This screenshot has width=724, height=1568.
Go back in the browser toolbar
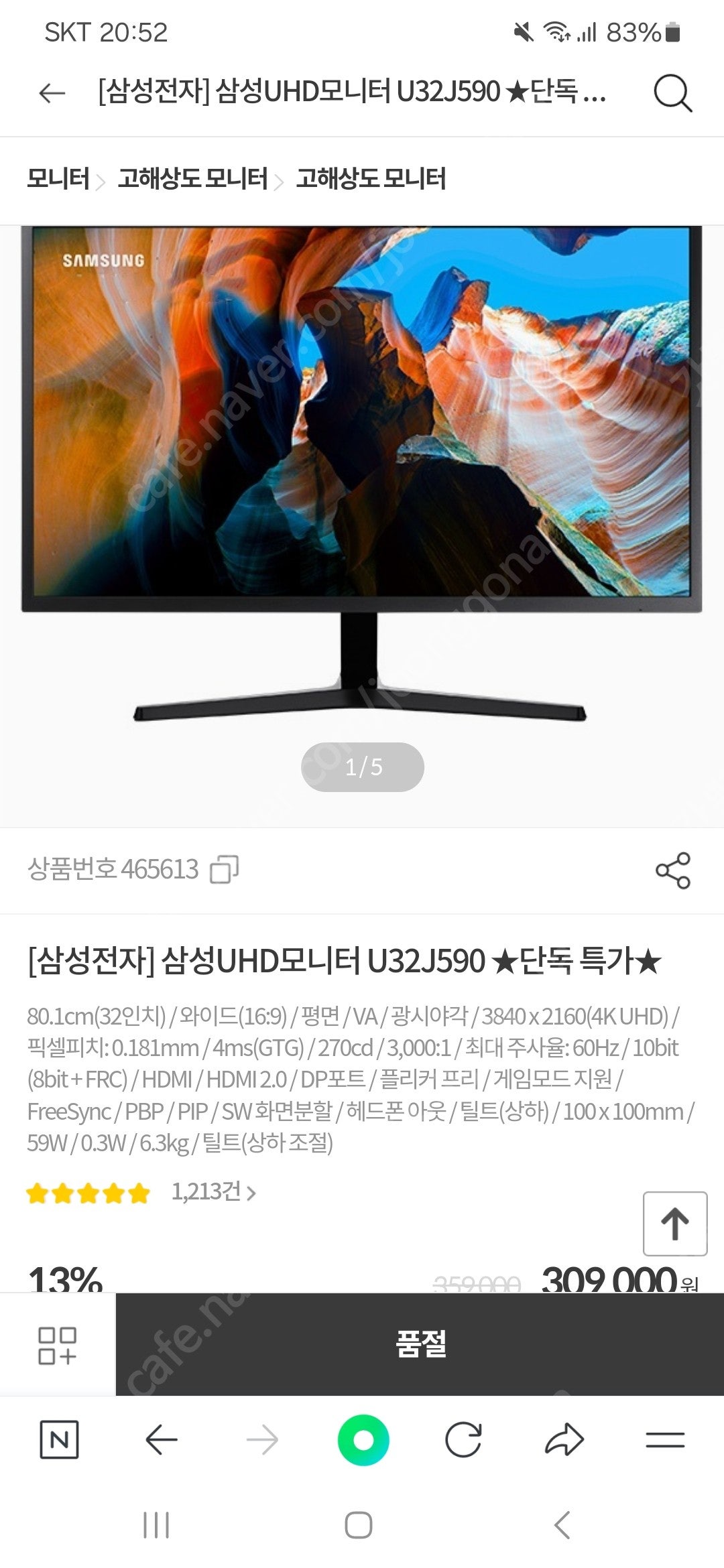[161, 1439]
